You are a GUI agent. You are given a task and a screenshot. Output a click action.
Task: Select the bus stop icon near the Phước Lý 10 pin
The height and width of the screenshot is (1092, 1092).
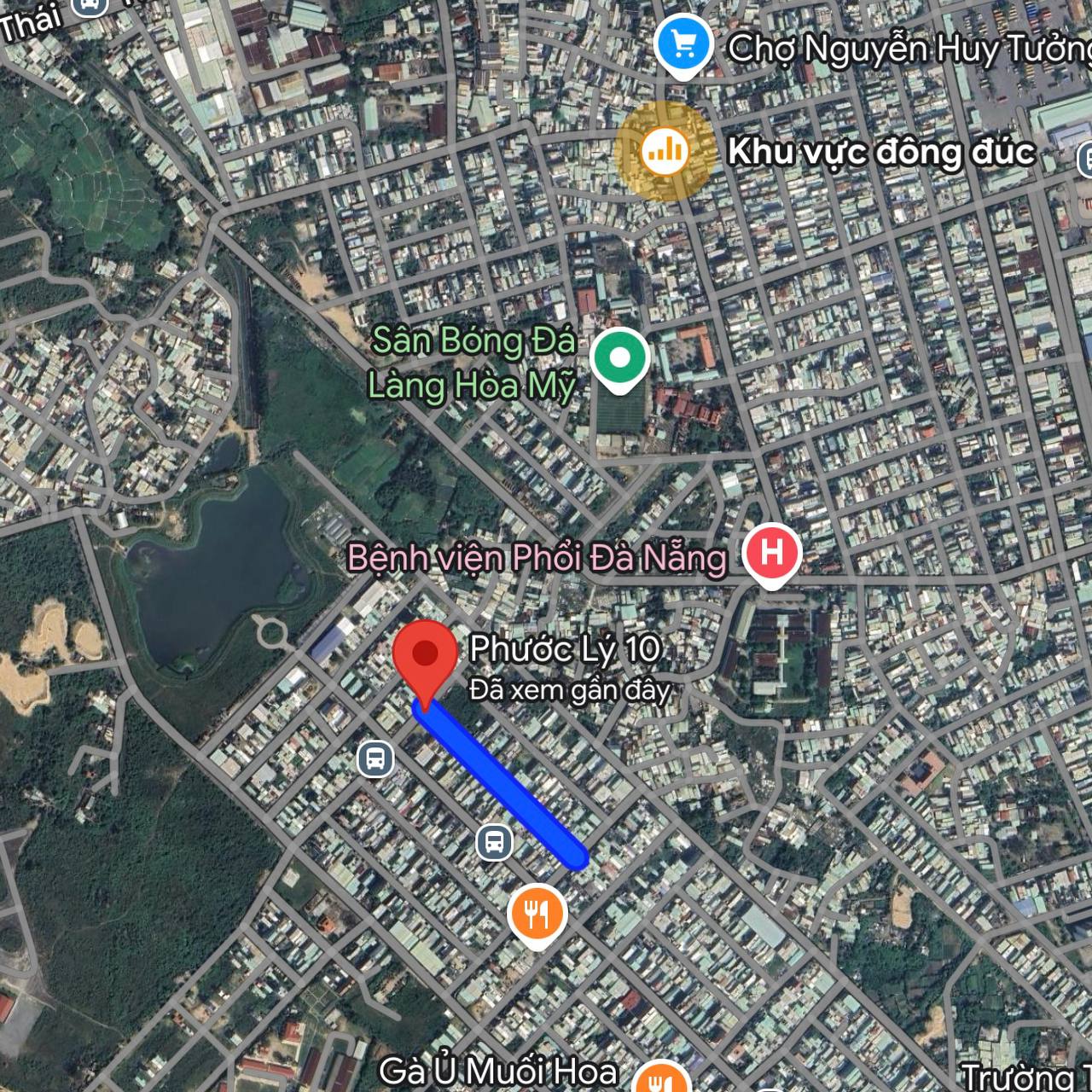(x=375, y=758)
